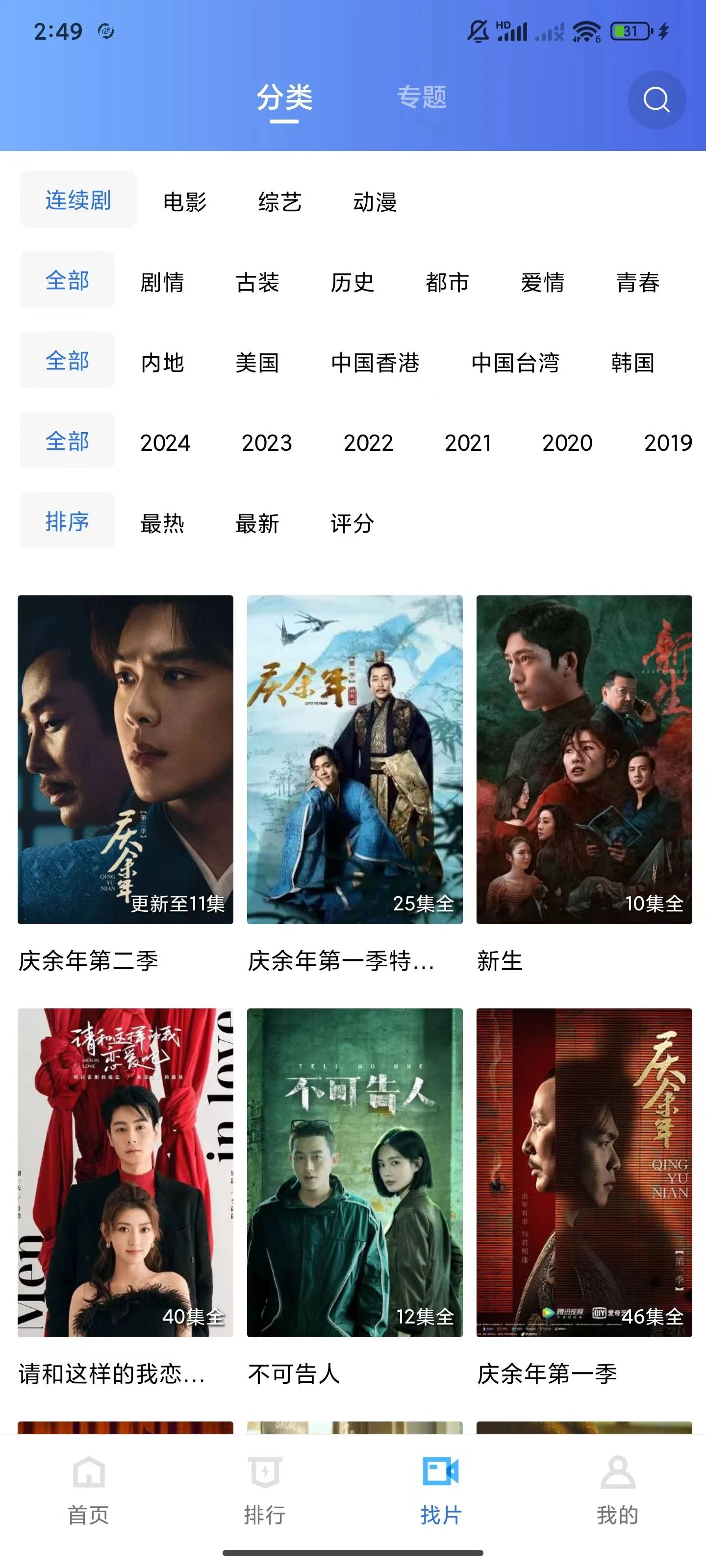Reset genre using the 全部 button
The width and height of the screenshot is (706, 1568).
pos(67,281)
